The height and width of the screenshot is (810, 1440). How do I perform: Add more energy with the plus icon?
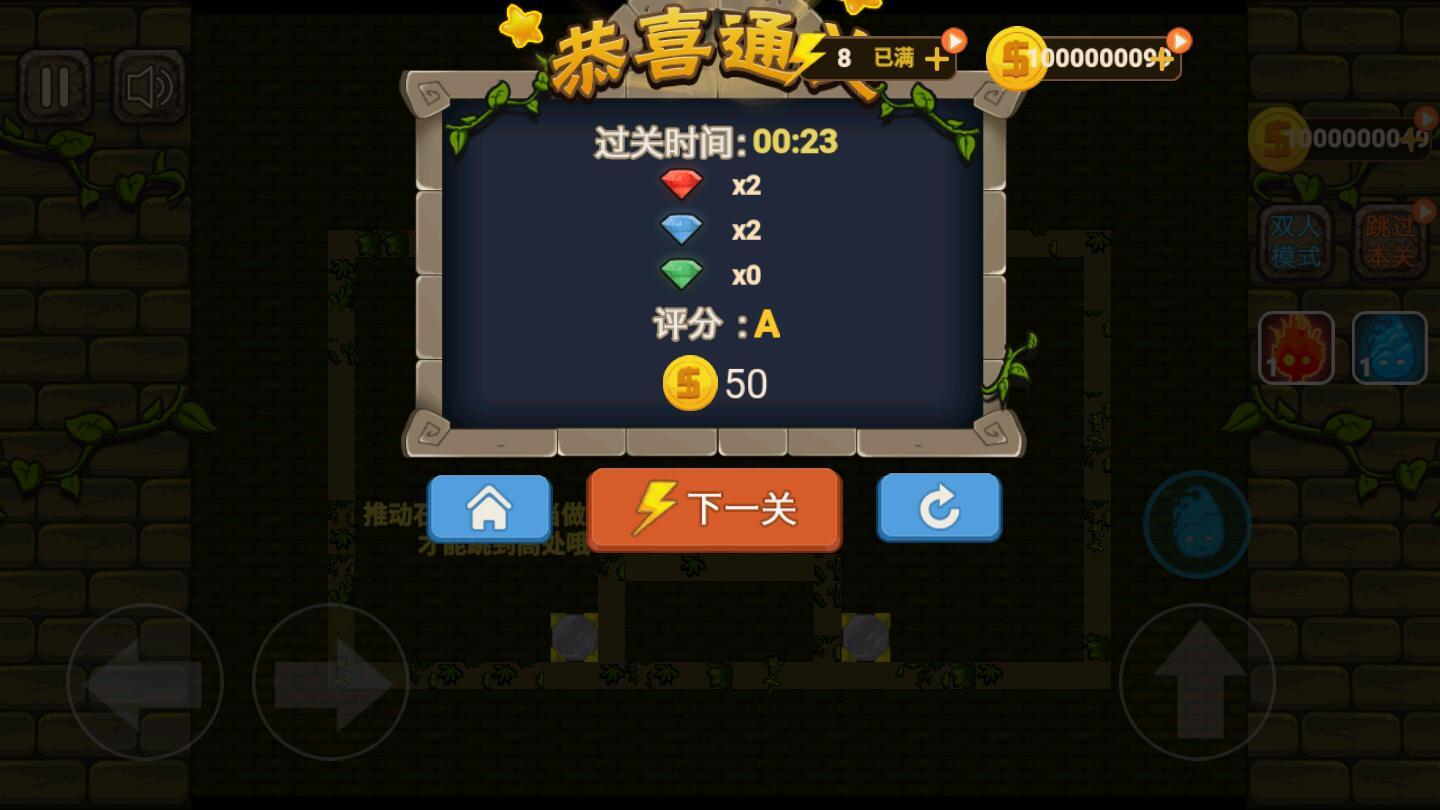[936, 60]
